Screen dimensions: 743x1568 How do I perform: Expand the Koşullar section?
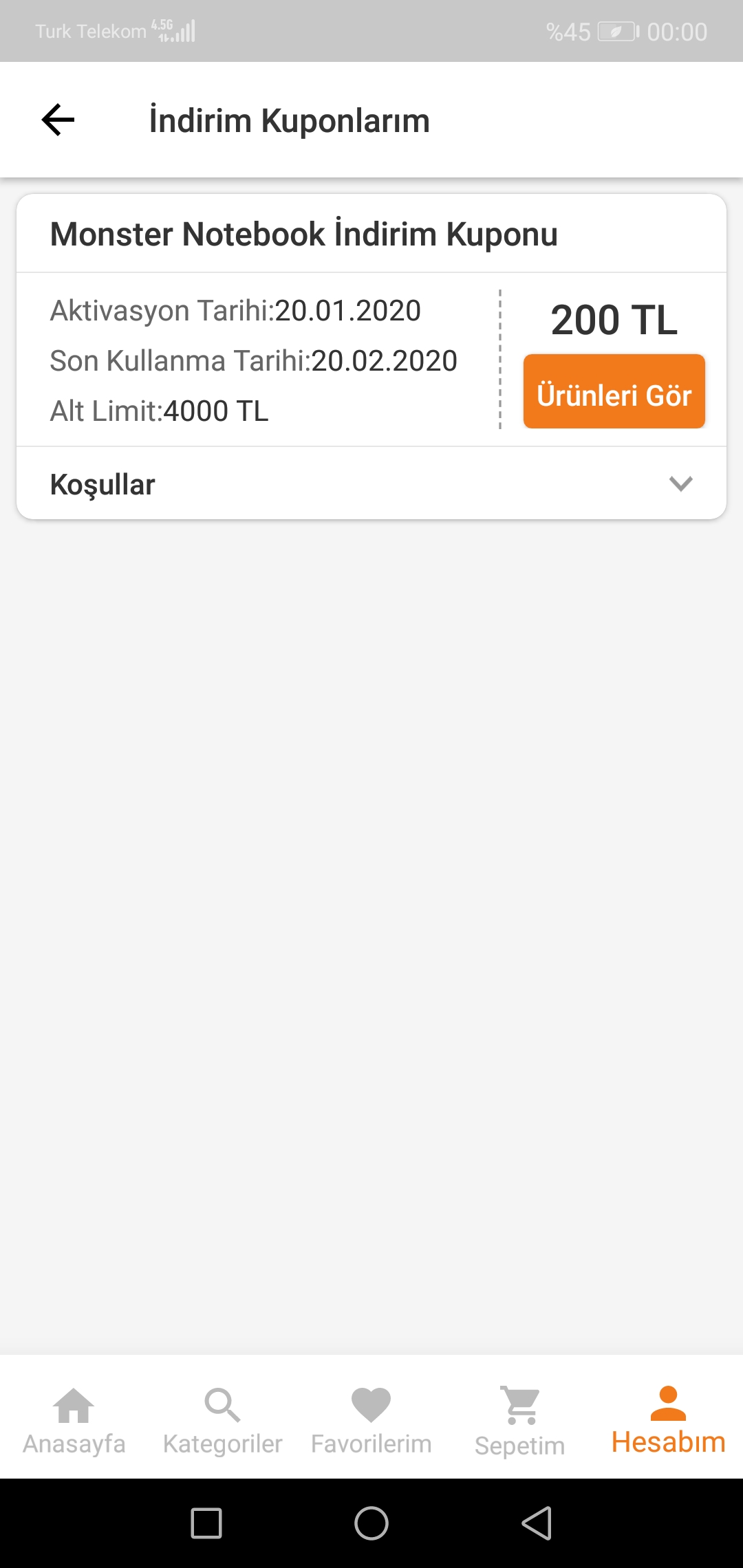point(371,484)
